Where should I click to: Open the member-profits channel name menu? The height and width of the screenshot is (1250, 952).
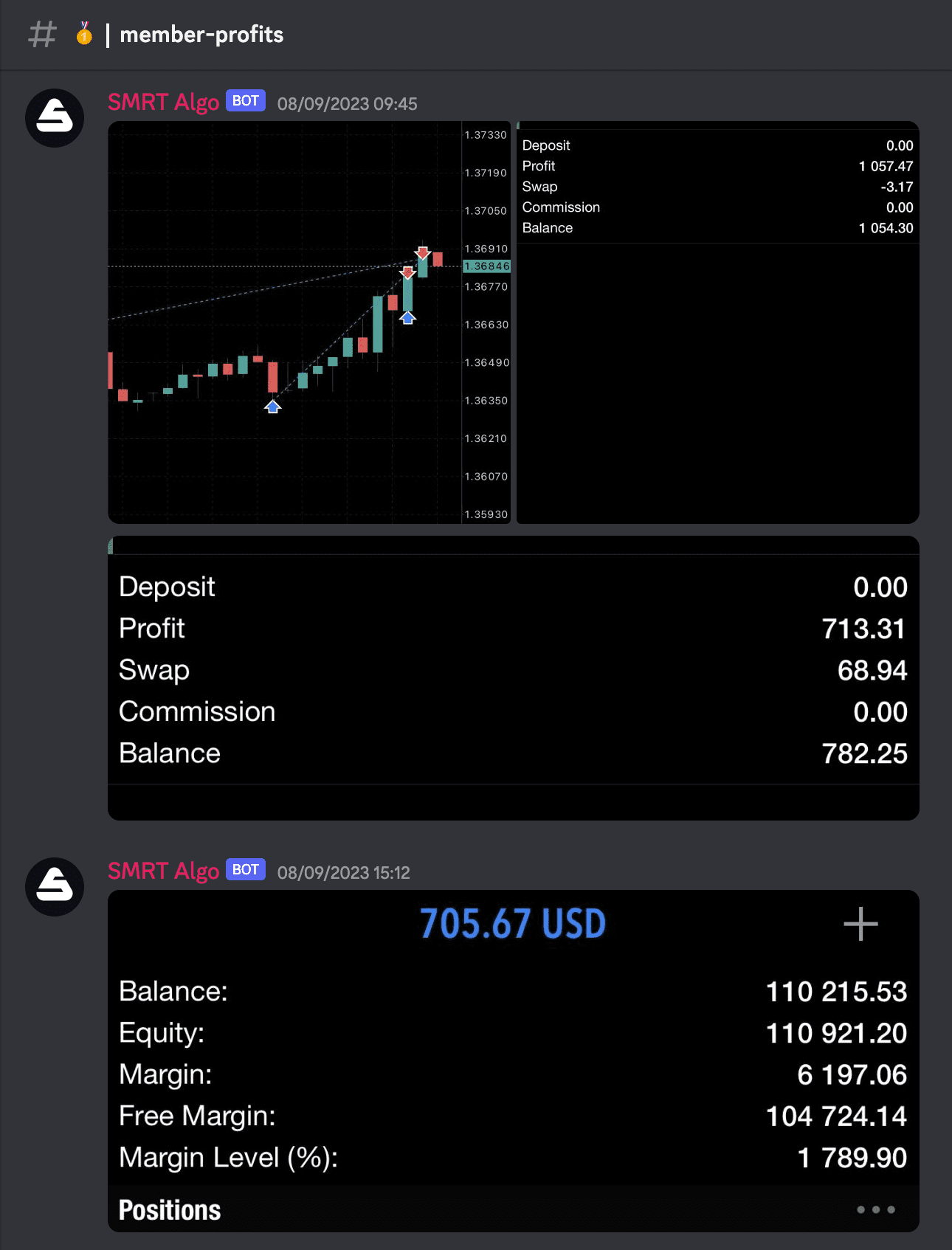point(201,34)
